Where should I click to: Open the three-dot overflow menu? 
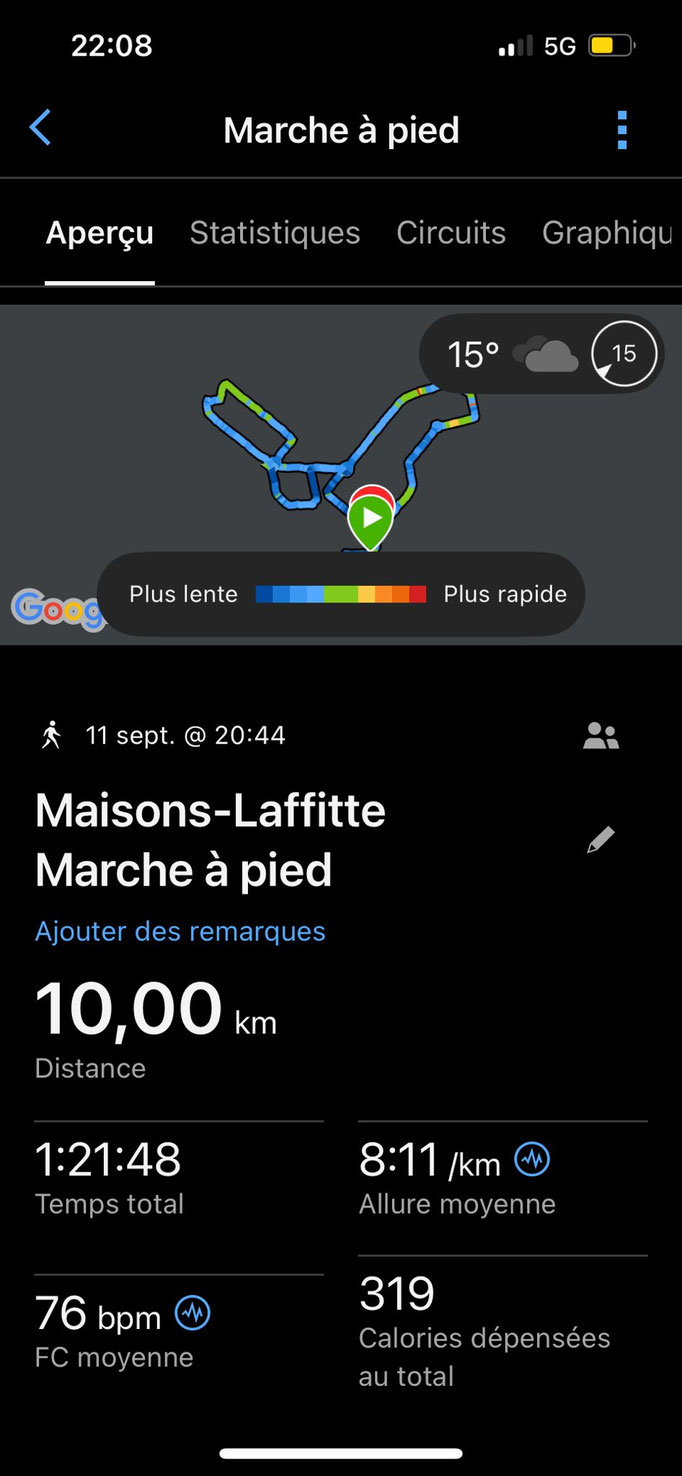point(622,130)
